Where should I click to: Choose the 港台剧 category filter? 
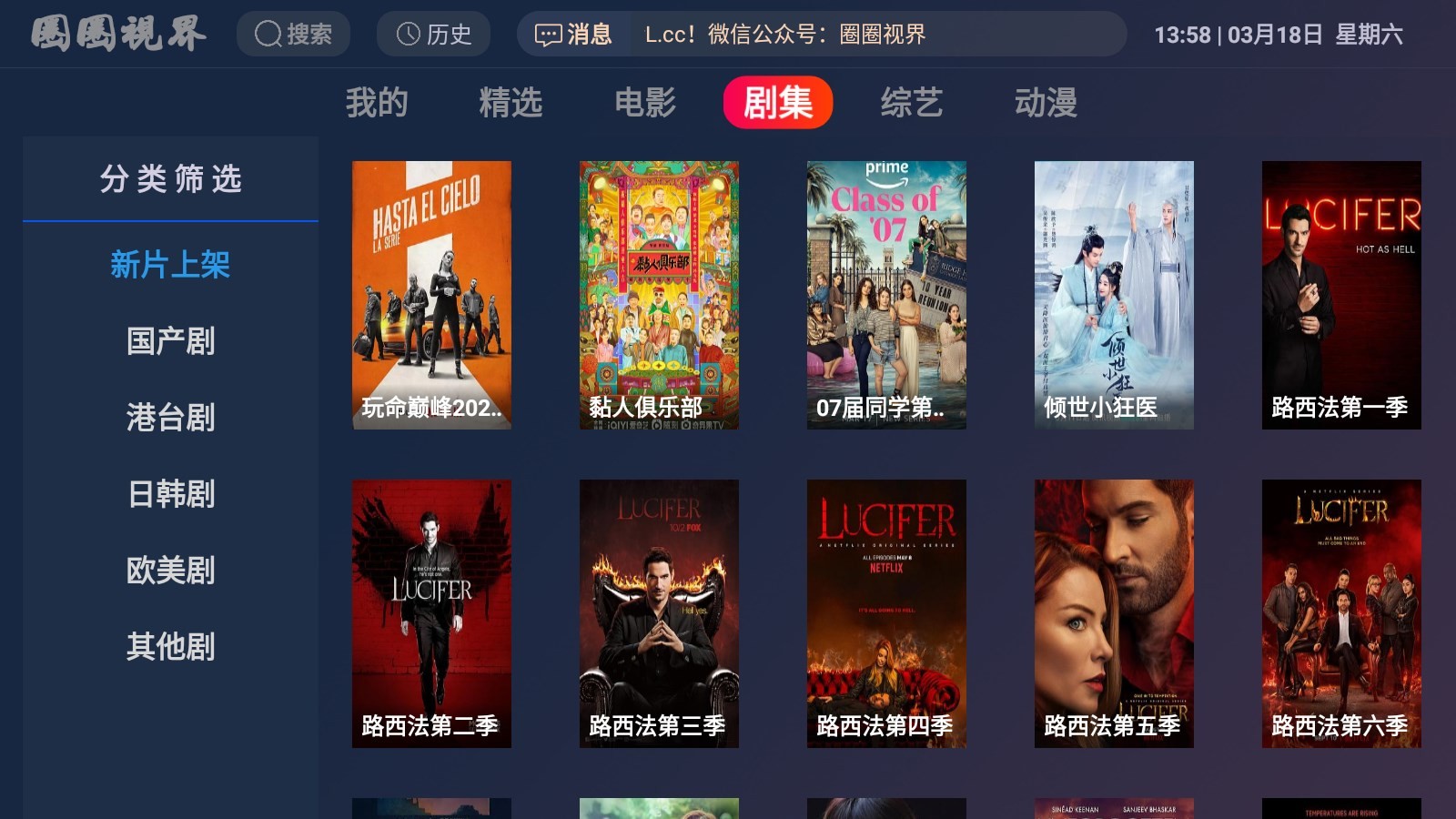tap(170, 418)
